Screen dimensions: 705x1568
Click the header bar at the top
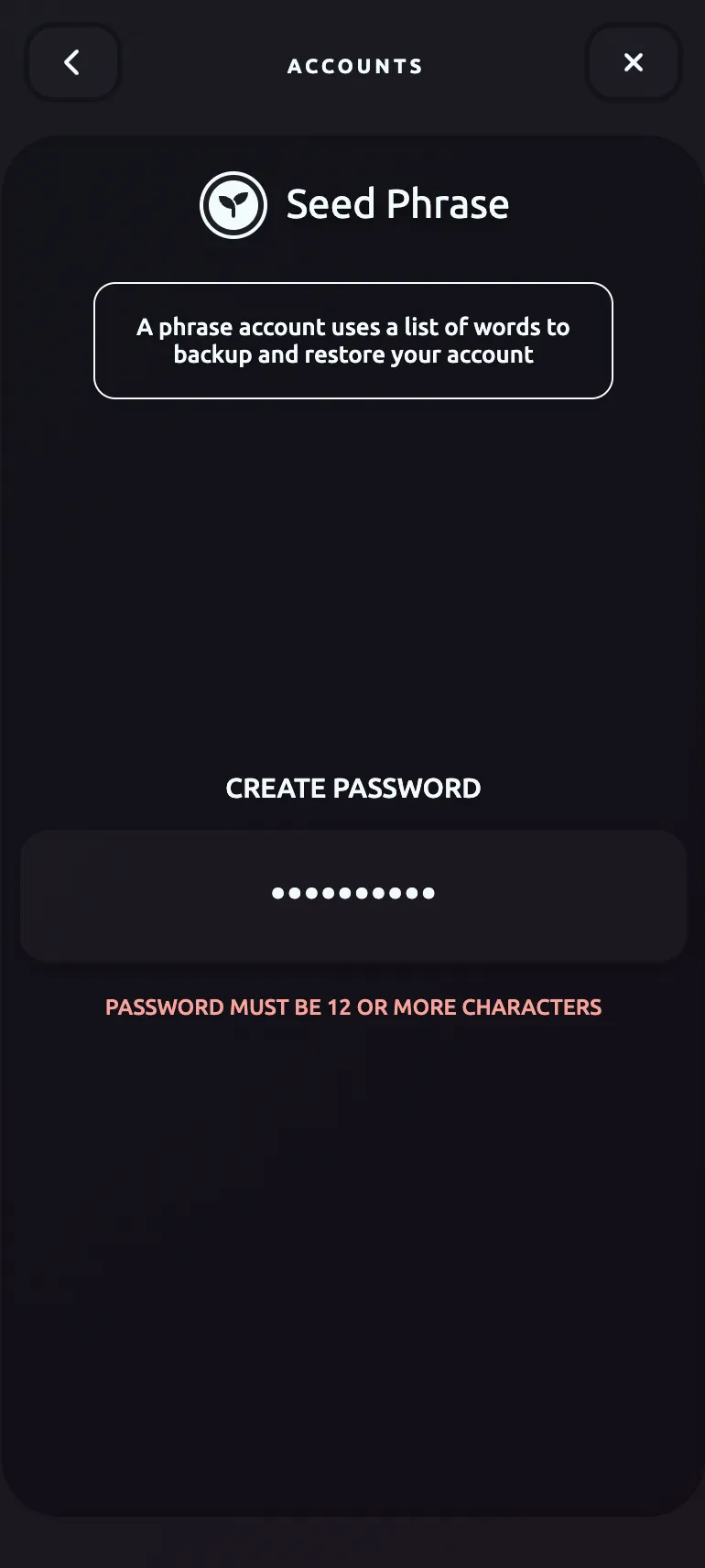[354, 62]
